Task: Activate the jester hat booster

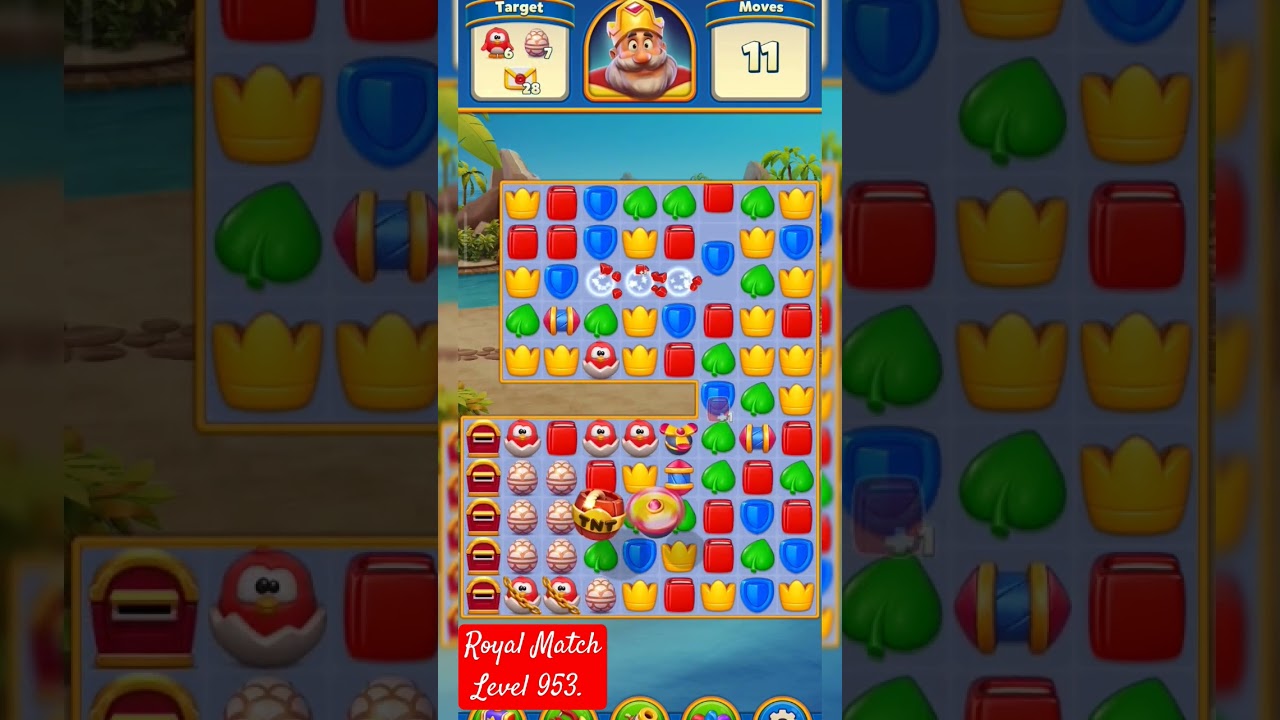Action: 710,713
